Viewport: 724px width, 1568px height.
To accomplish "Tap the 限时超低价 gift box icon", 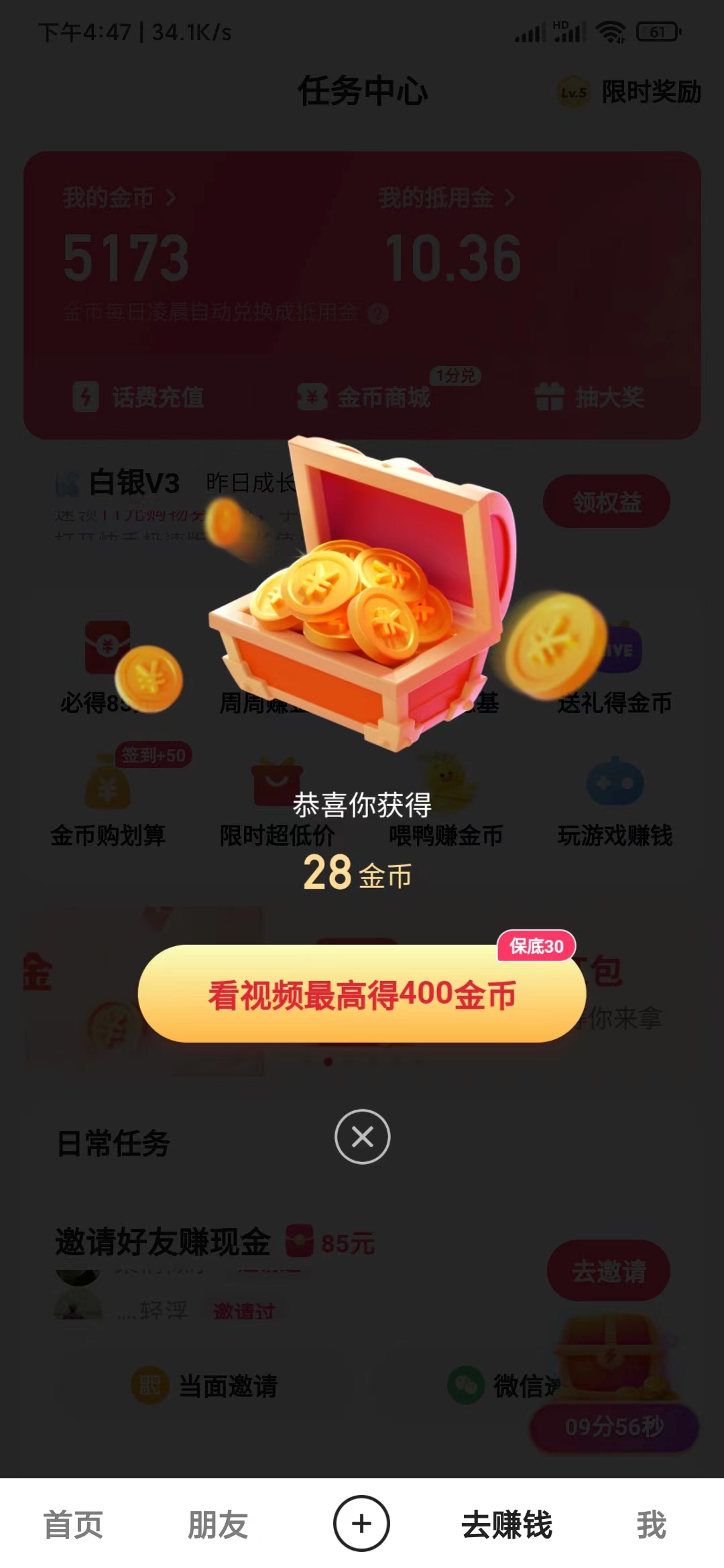I will click(277, 784).
